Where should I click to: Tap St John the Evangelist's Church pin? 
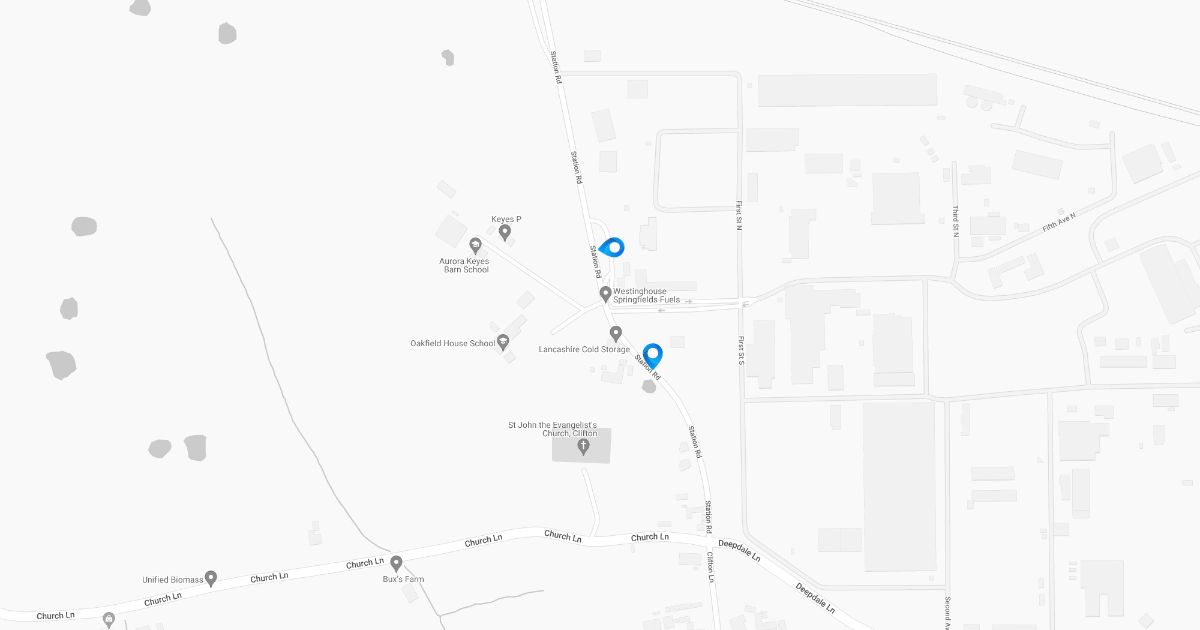coord(584,446)
